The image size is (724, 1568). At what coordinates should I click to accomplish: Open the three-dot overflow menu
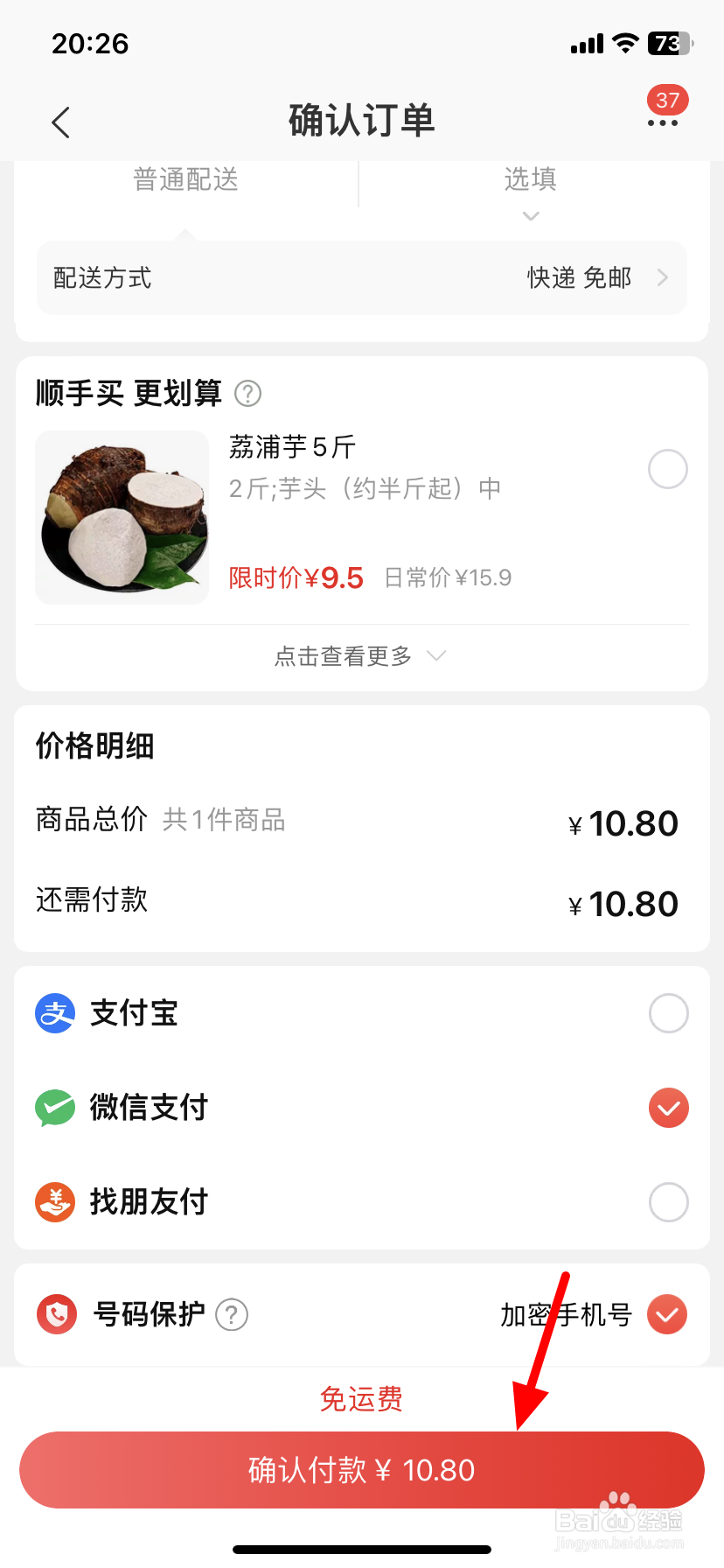(663, 122)
